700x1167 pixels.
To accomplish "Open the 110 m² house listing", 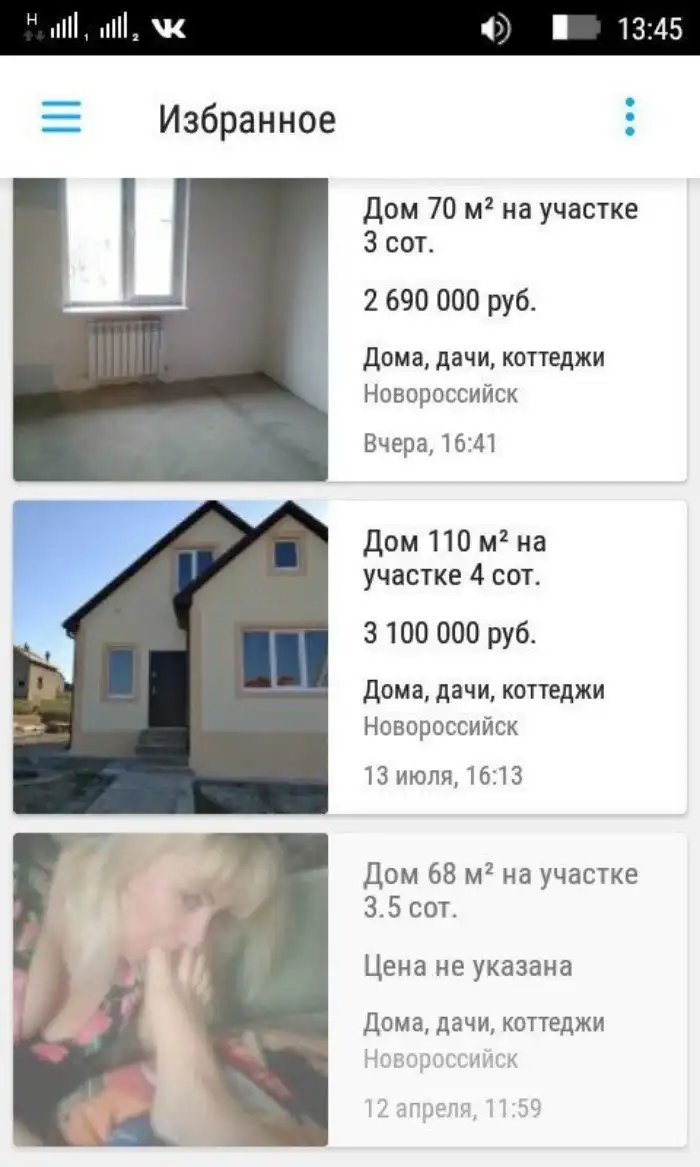I will point(499,558).
